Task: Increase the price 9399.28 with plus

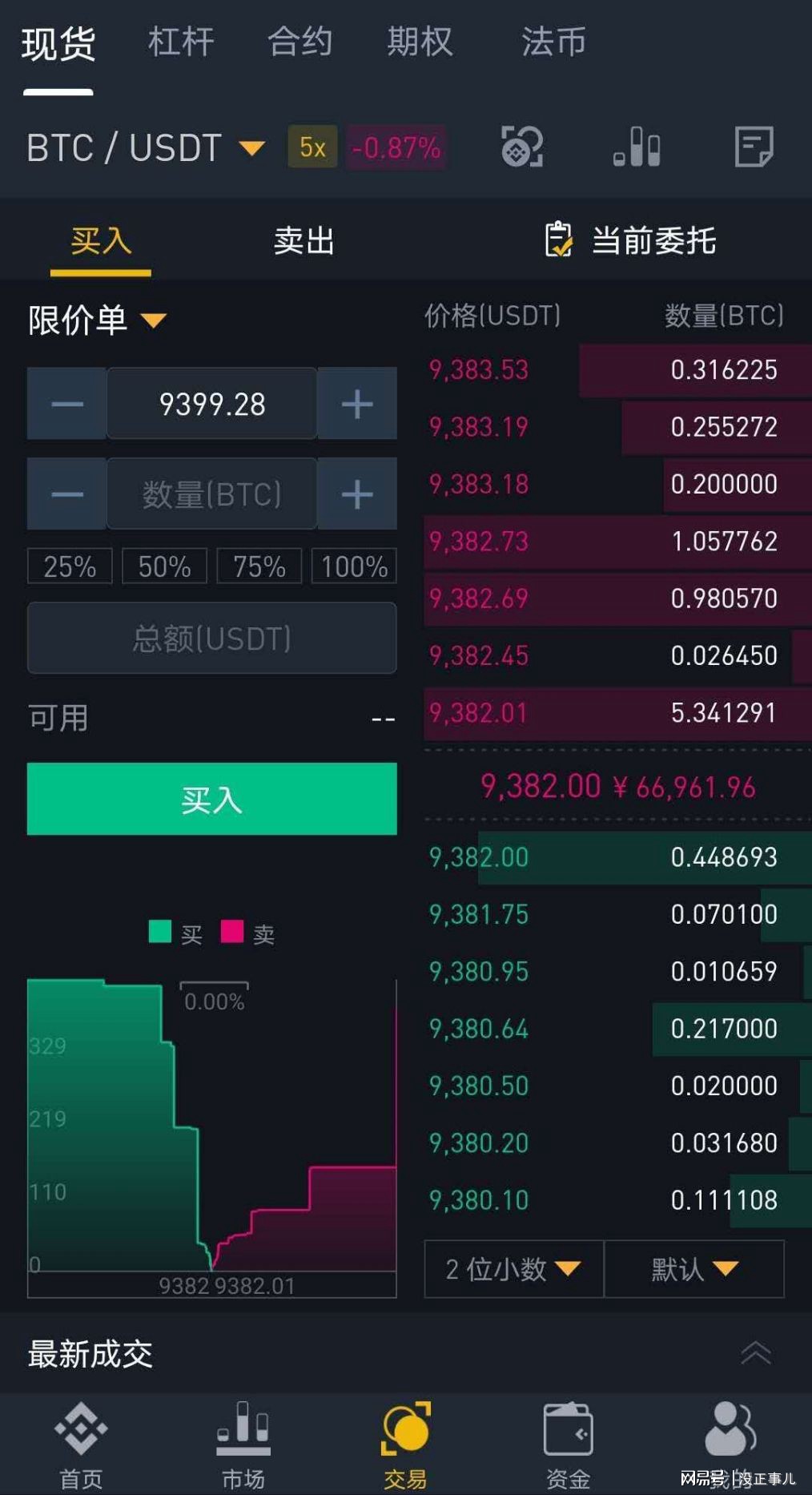Action: [357, 404]
